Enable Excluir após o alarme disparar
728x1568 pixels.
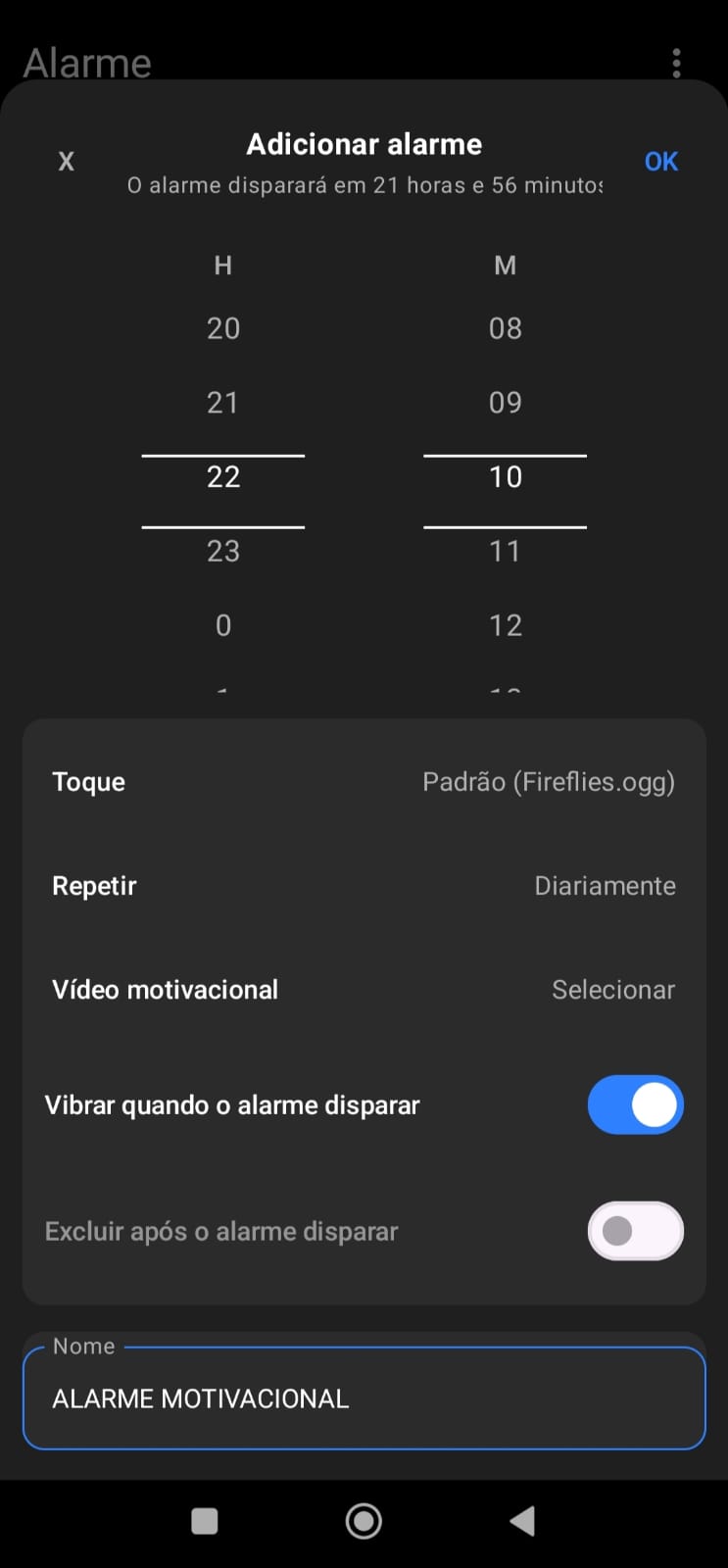[x=635, y=1231]
